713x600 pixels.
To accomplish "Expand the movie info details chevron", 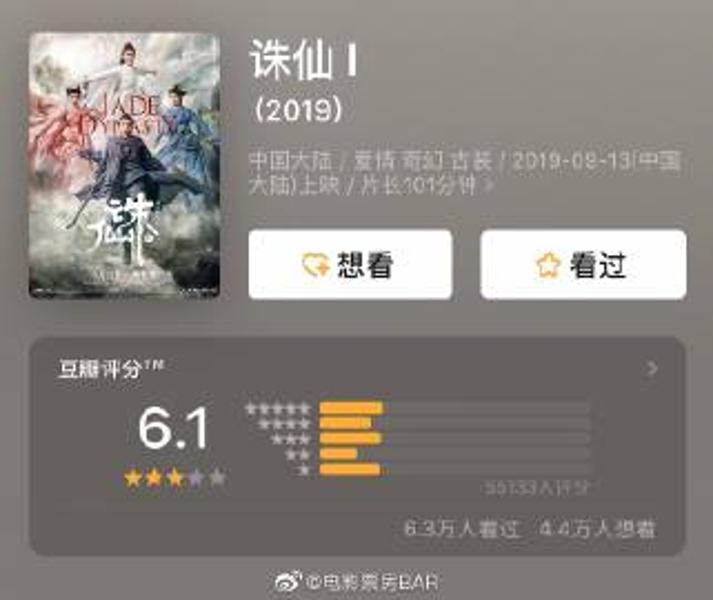I will pyautogui.click(x=488, y=186).
